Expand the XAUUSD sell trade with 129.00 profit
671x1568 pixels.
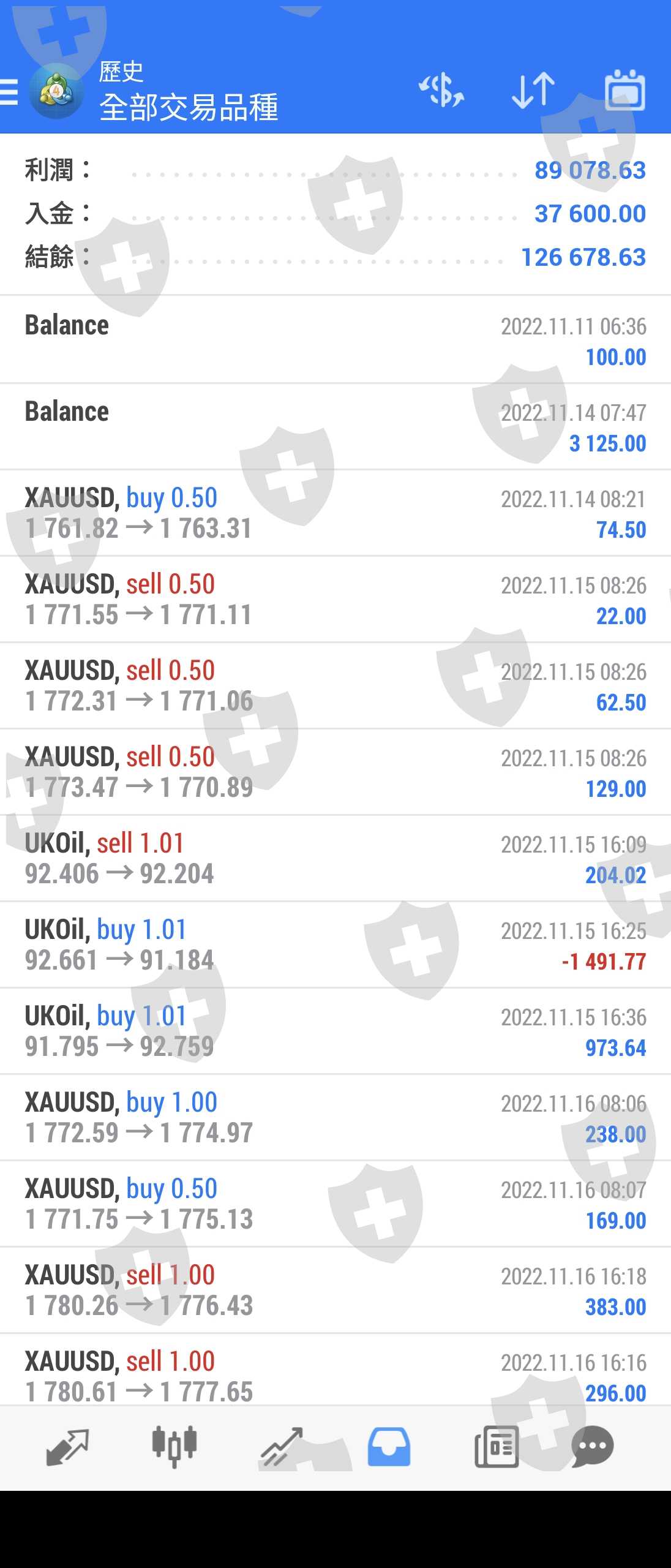coord(335,772)
